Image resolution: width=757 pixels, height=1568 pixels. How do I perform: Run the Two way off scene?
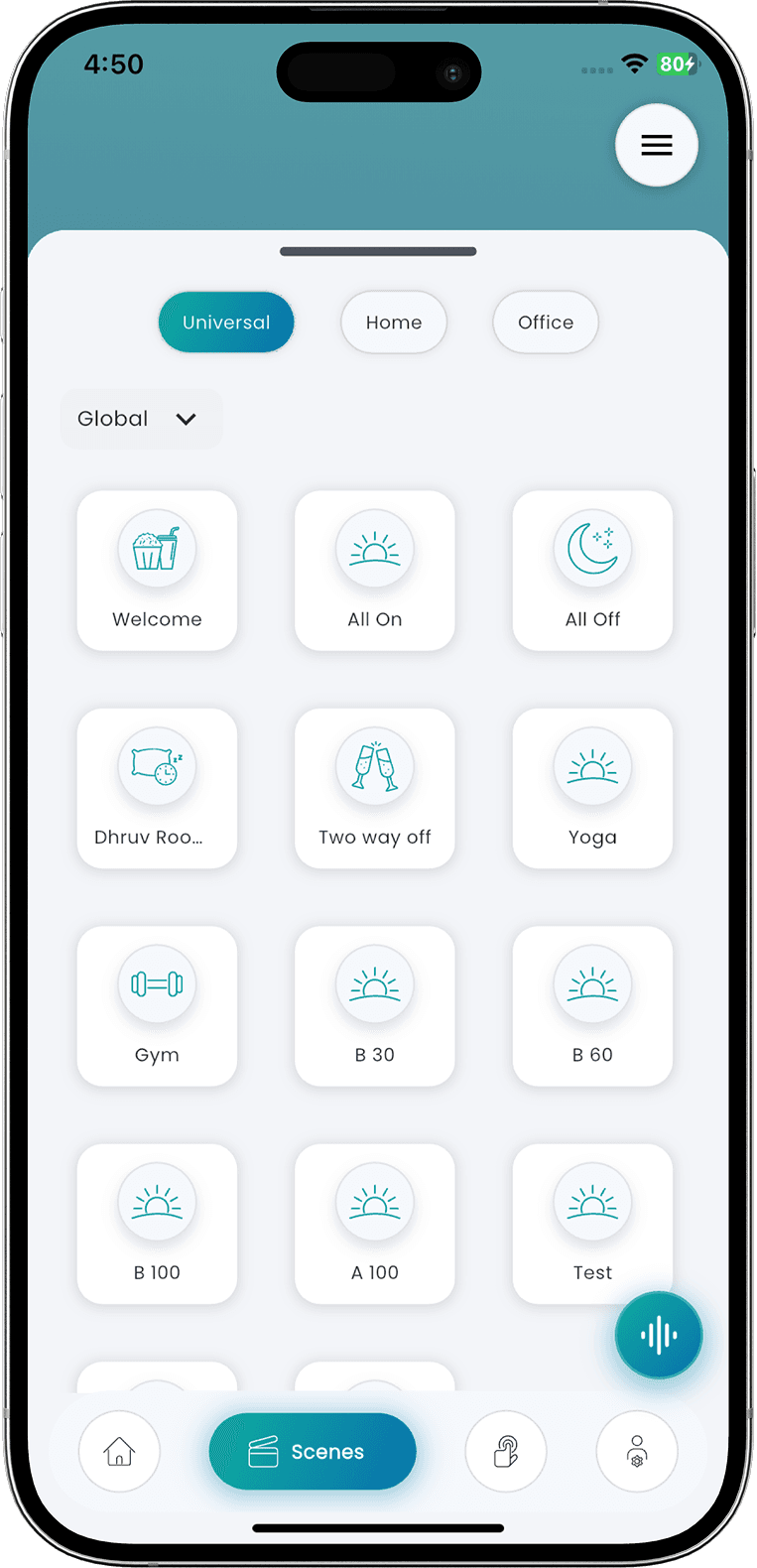point(375,788)
